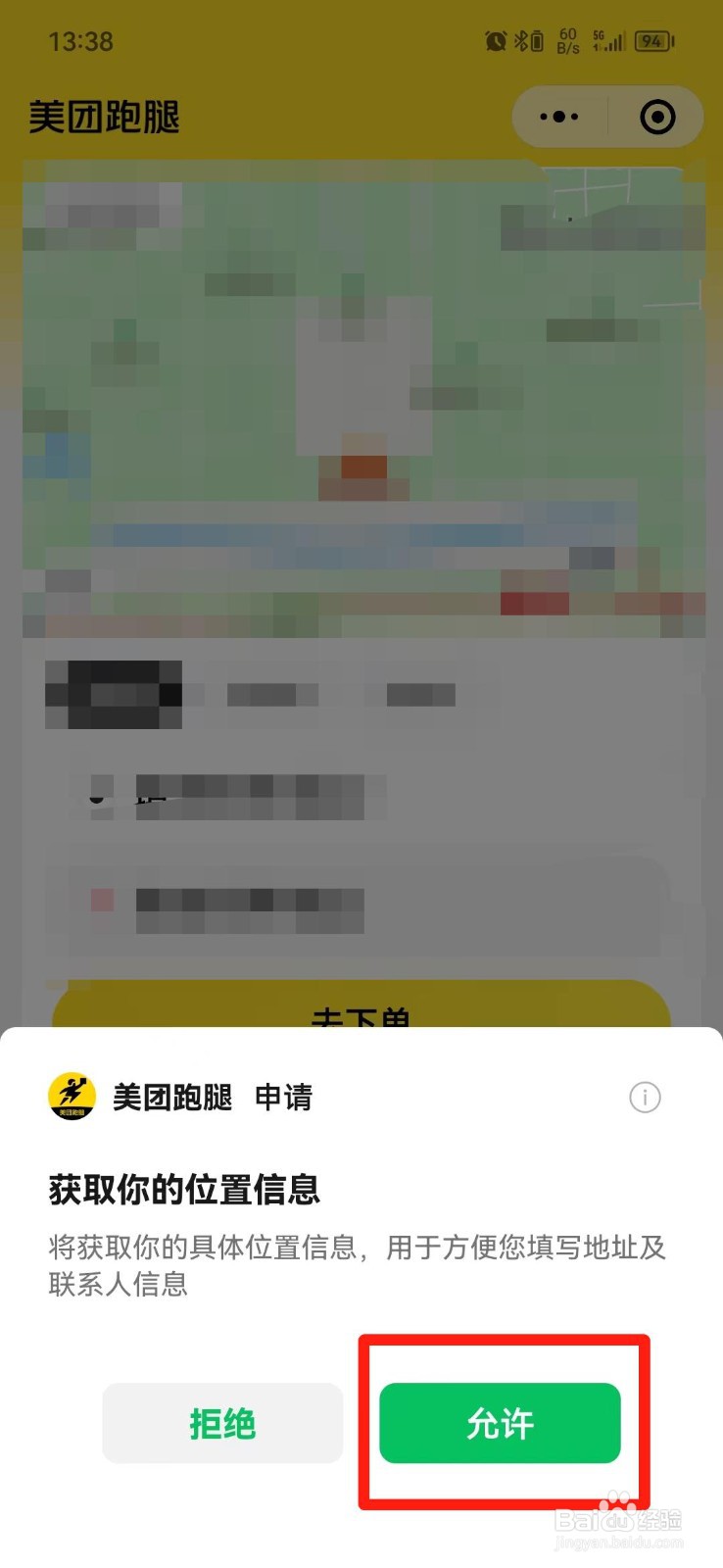Open the info icon beside the permission request
The image size is (723, 1568).
coord(644,1098)
